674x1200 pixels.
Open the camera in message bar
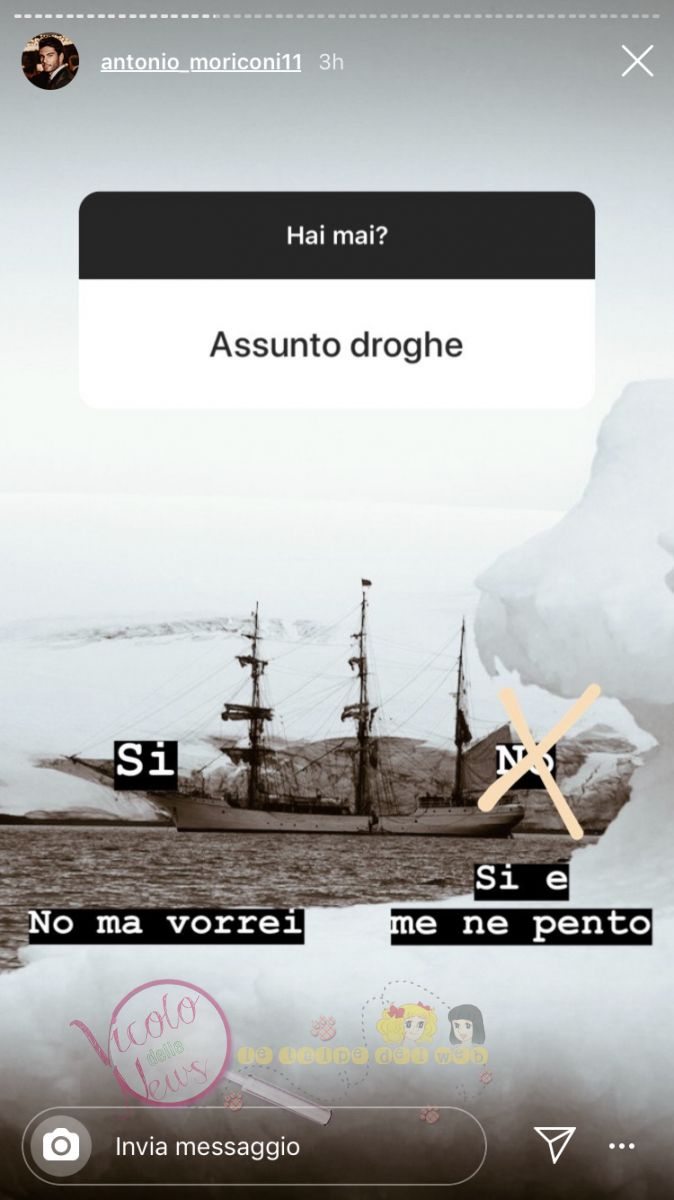click(x=61, y=1145)
